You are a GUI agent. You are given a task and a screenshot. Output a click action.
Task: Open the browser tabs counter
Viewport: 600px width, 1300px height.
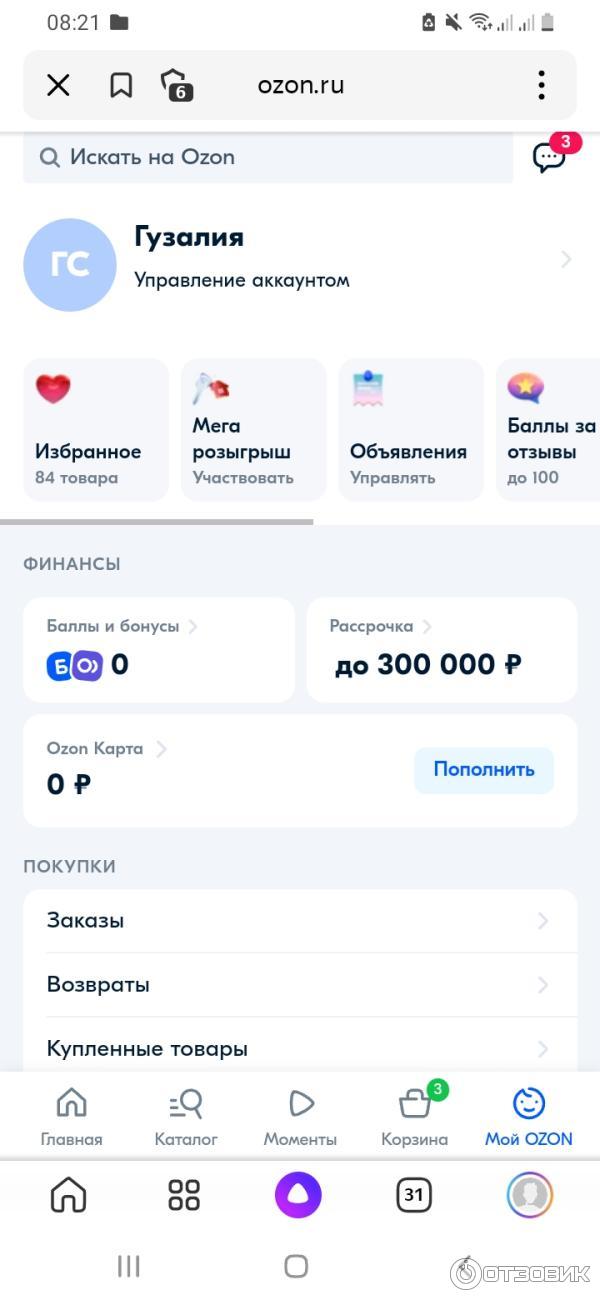coord(176,86)
